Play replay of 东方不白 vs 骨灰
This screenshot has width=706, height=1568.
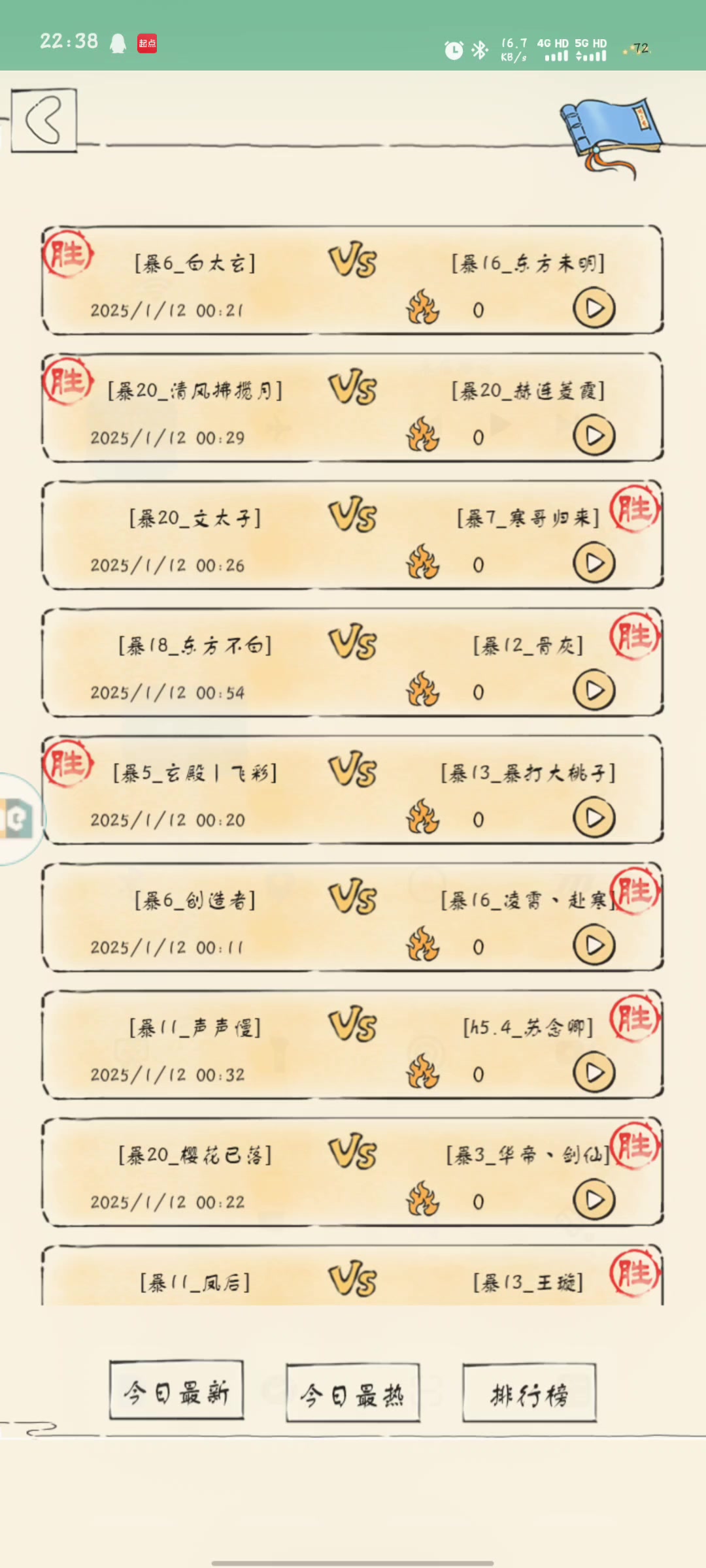pyautogui.click(x=594, y=691)
